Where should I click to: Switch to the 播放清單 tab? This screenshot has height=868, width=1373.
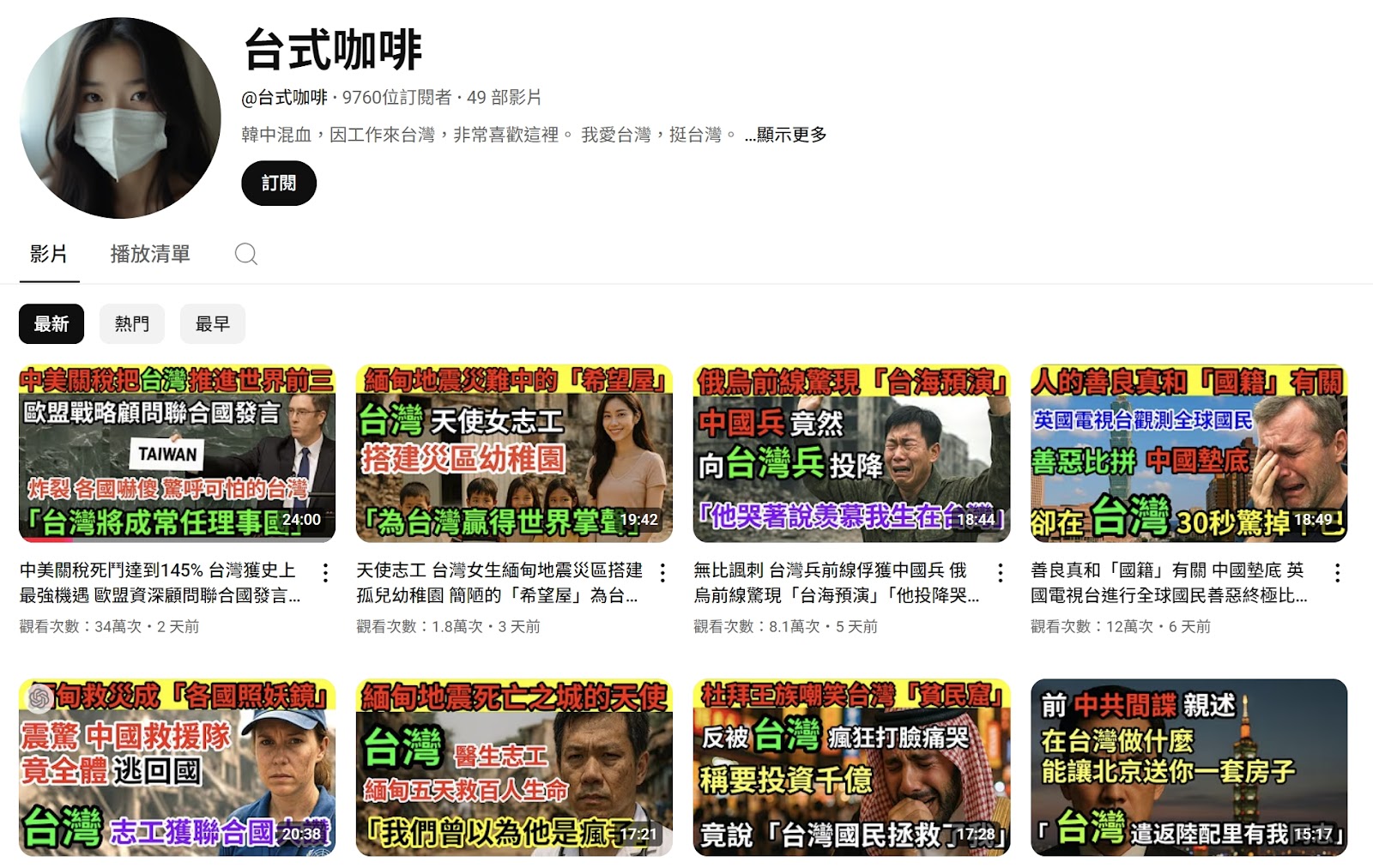click(150, 254)
